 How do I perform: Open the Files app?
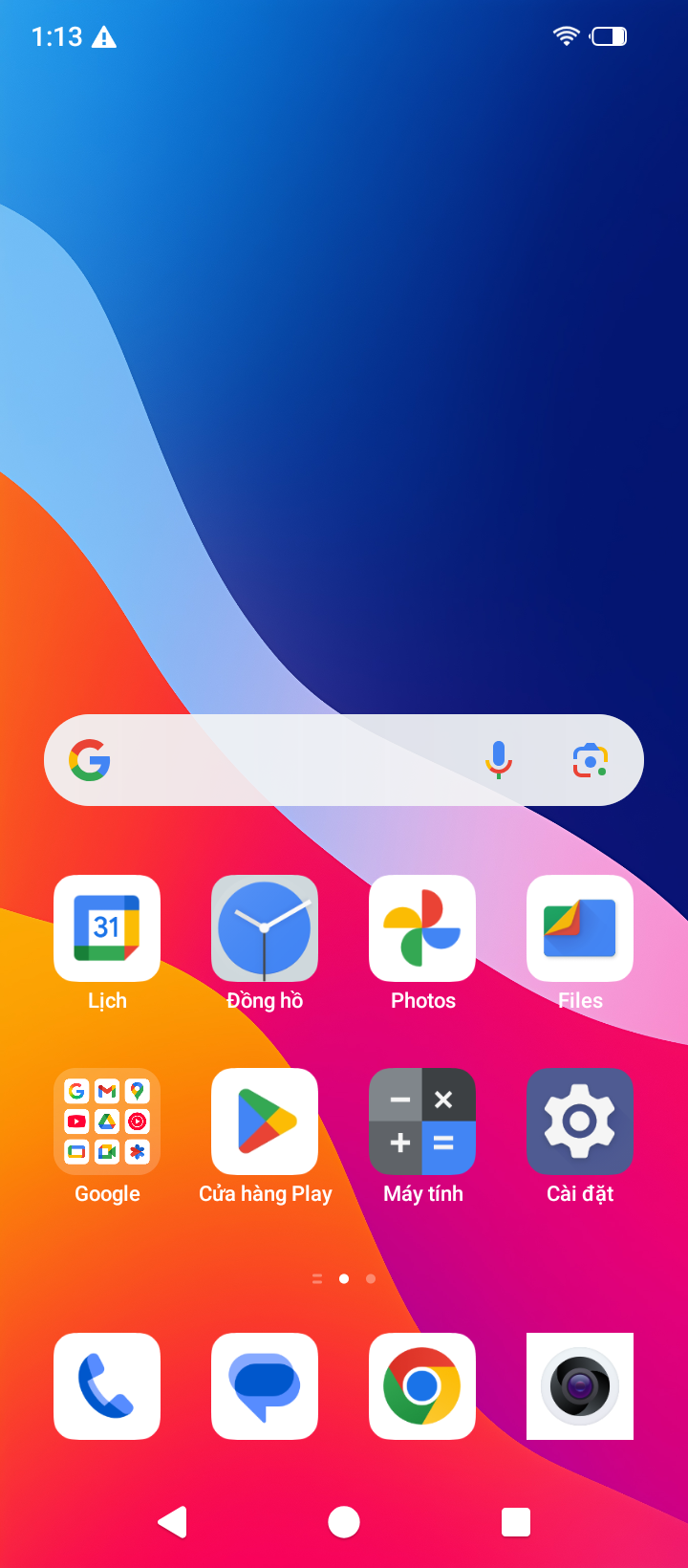[x=580, y=928]
